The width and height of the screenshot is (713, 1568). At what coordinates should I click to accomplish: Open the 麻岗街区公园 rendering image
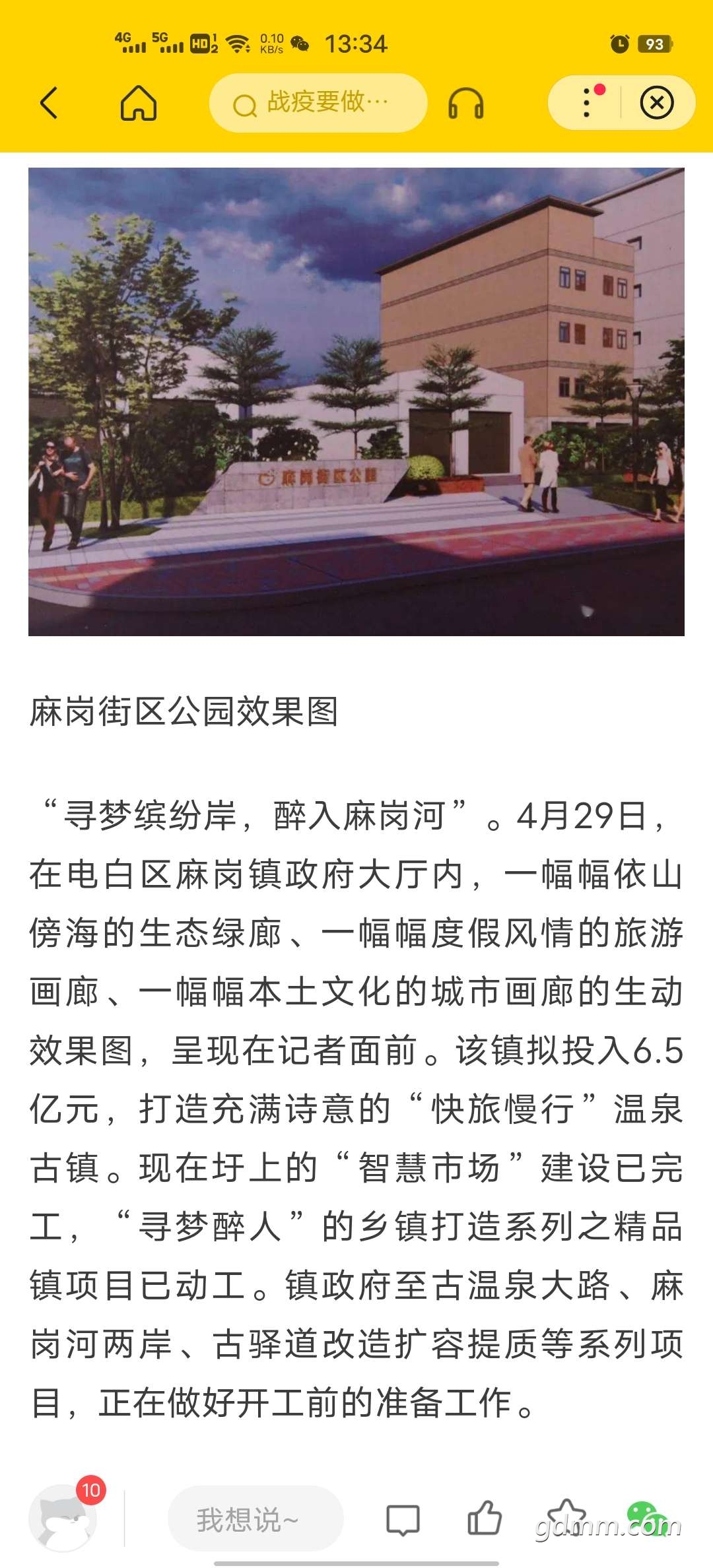(356, 401)
